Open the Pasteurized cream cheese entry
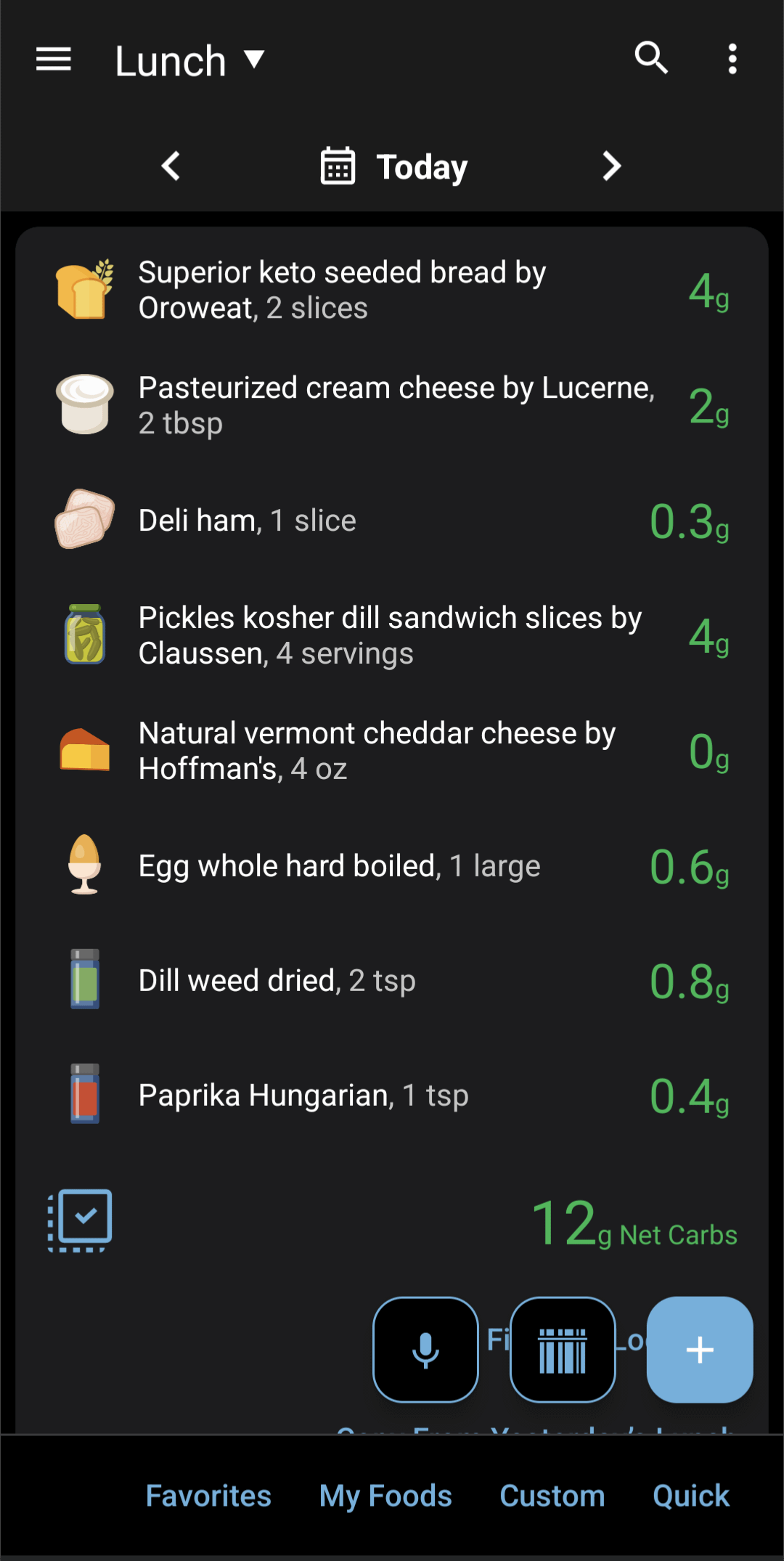This screenshot has height=1561, width=784. [x=392, y=405]
